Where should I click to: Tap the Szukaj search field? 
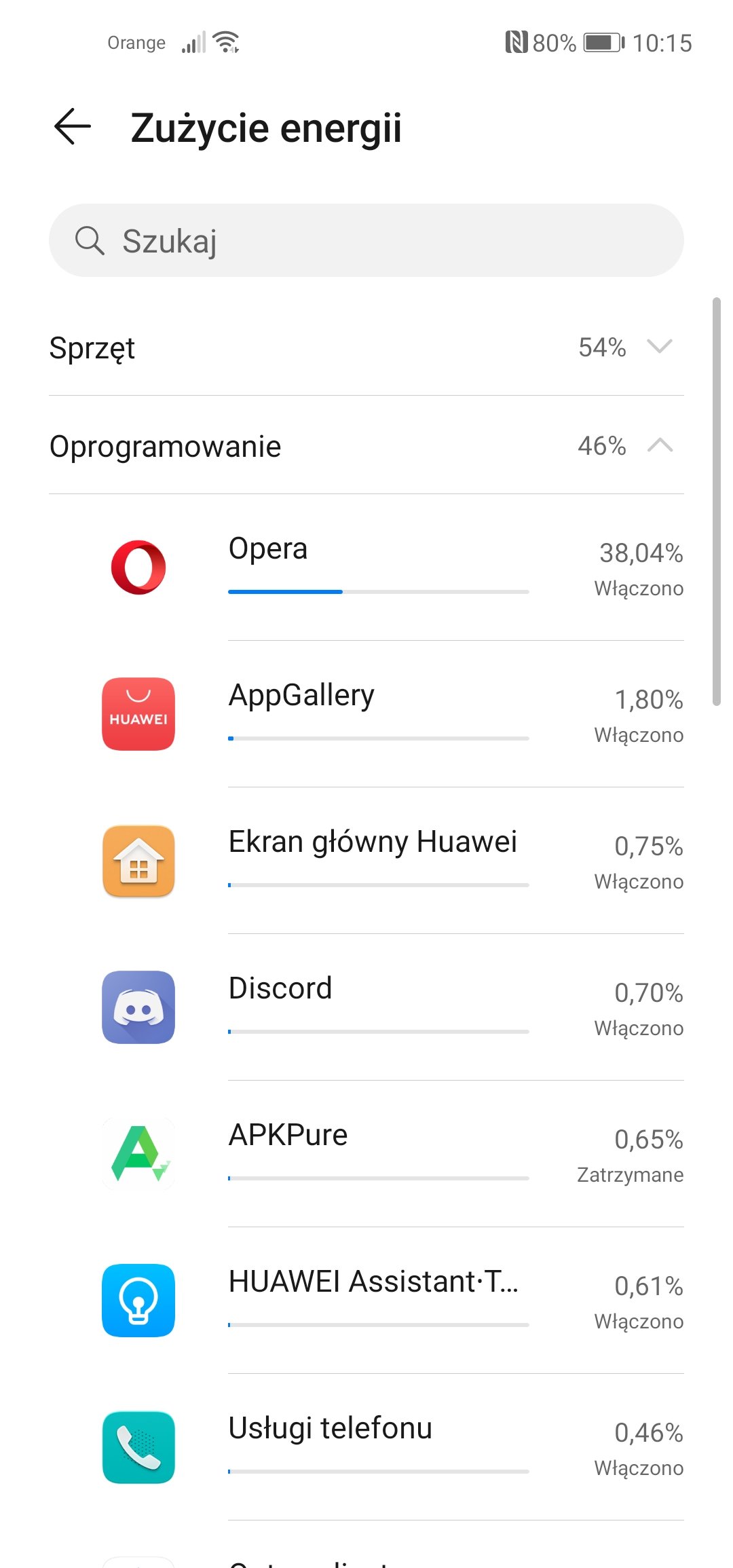(366, 240)
